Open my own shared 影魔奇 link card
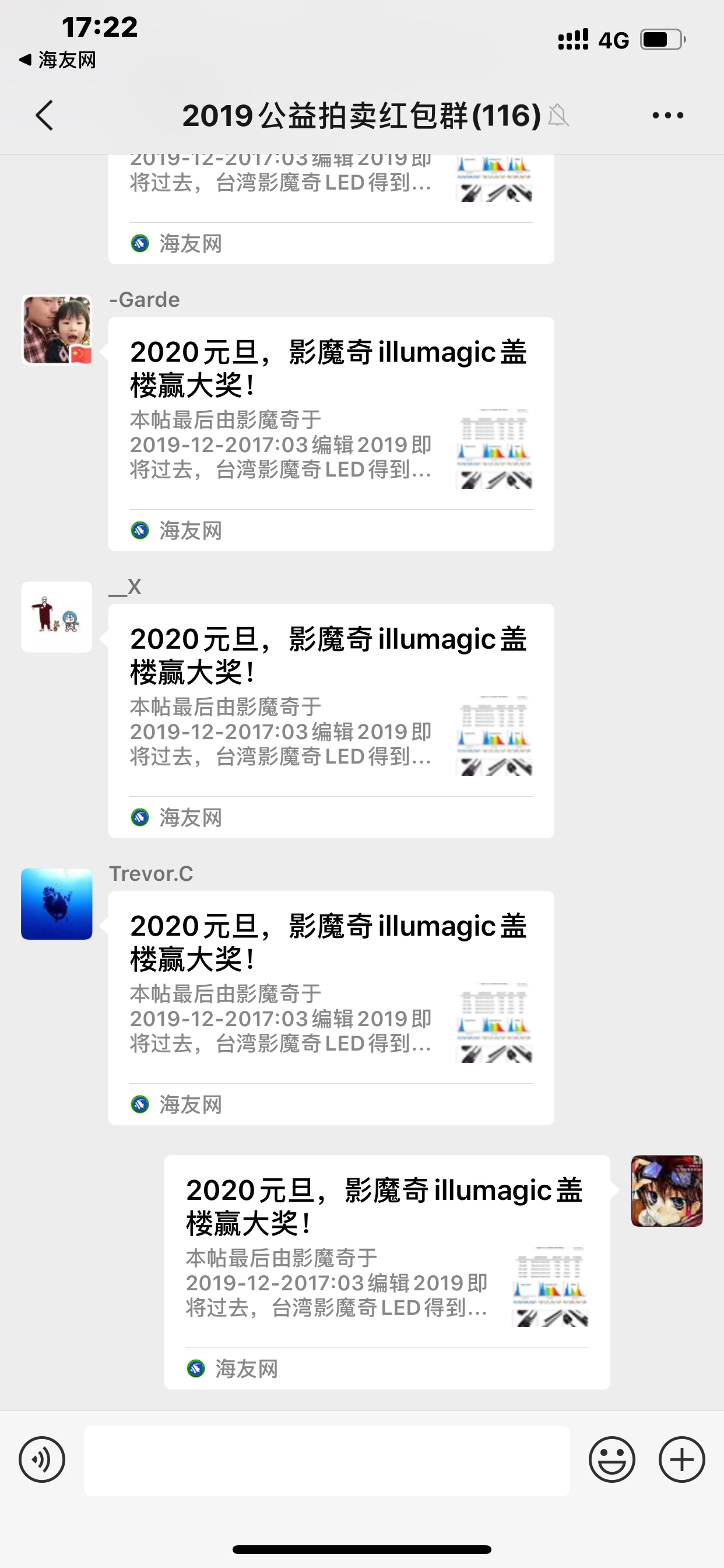Image resolution: width=724 pixels, height=1568 pixels. pyautogui.click(x=387, y=1272)
